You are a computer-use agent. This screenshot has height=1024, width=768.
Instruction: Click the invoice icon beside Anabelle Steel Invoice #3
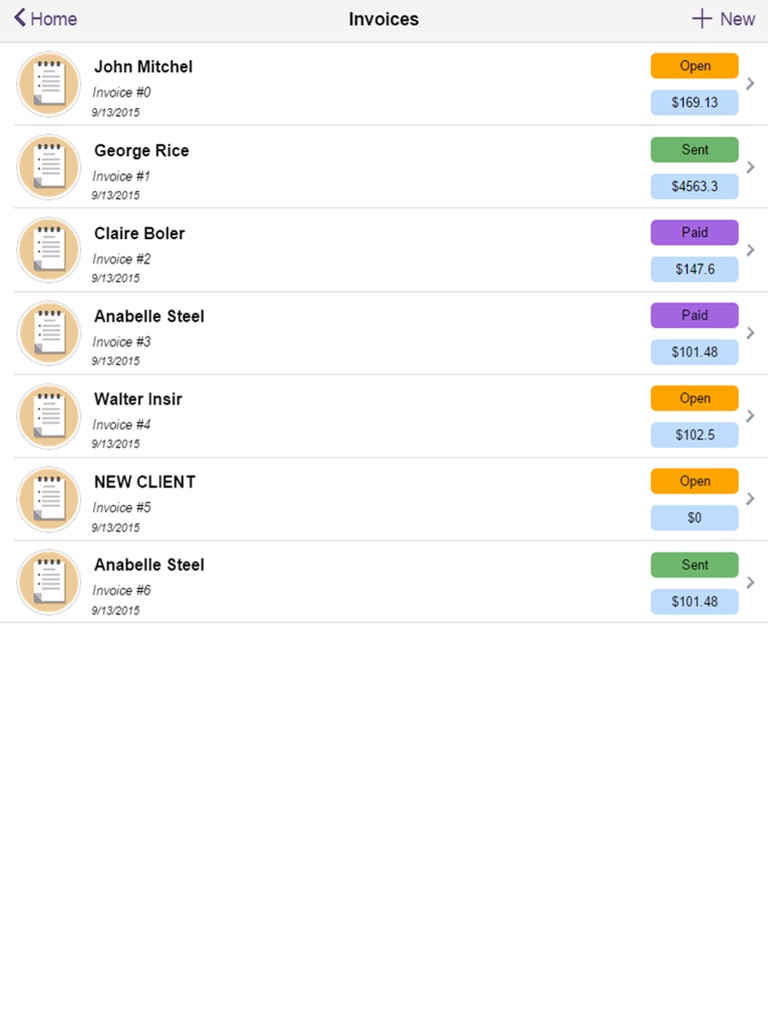click(x=48, y=332)
